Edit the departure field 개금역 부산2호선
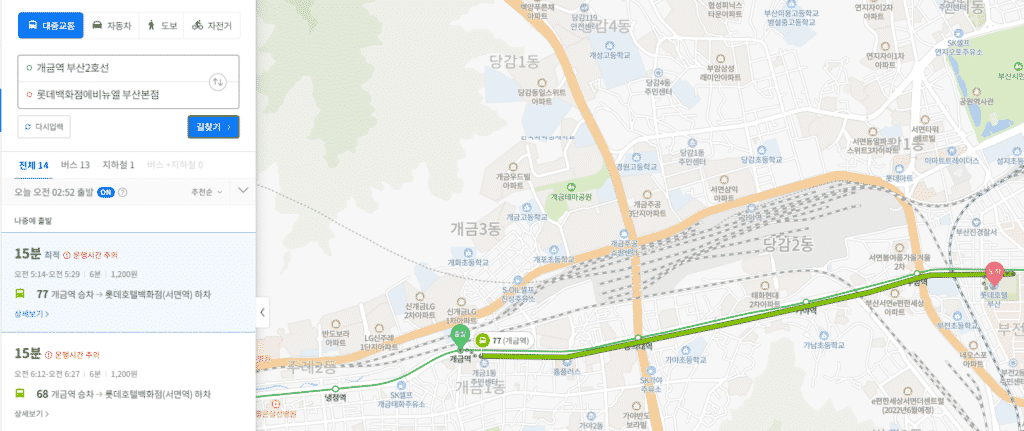The image size is (1024, 431). tap(110, 68)
